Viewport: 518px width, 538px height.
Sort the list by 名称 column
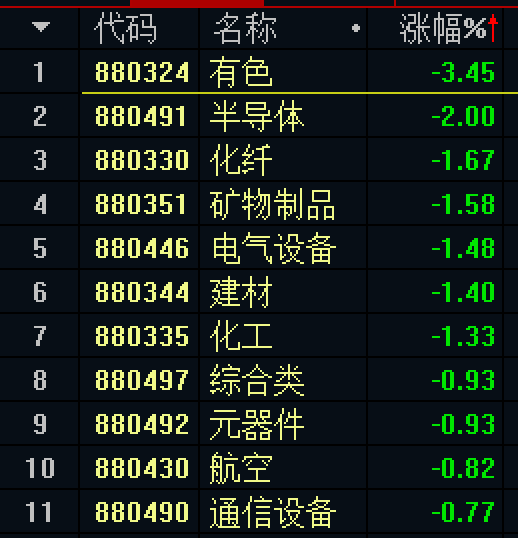(245, 28)
